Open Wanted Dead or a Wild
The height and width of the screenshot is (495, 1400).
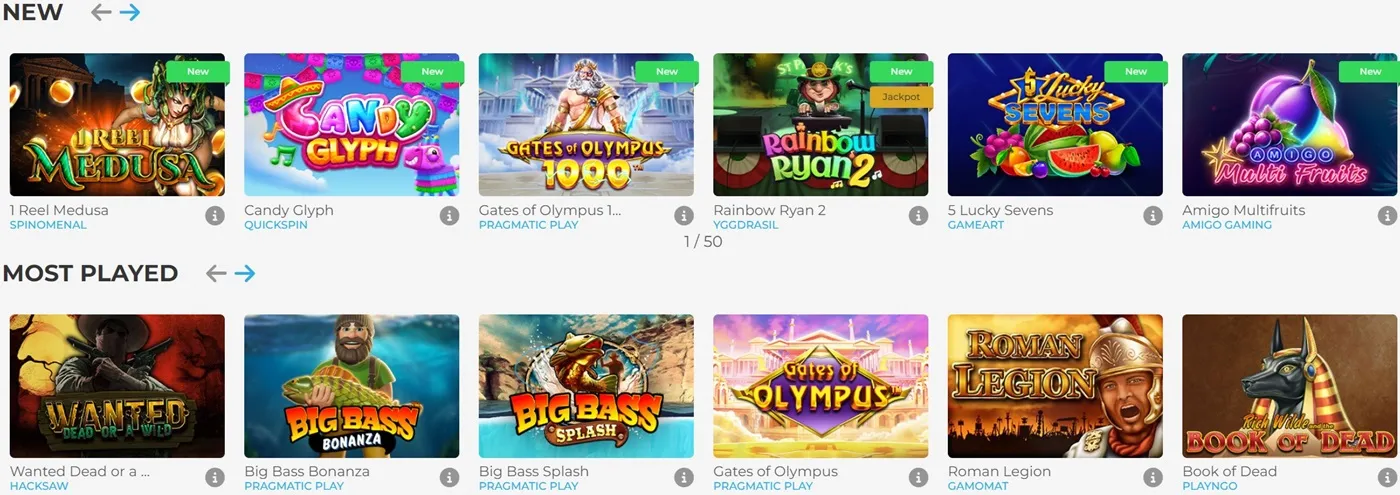pos(117,386)
